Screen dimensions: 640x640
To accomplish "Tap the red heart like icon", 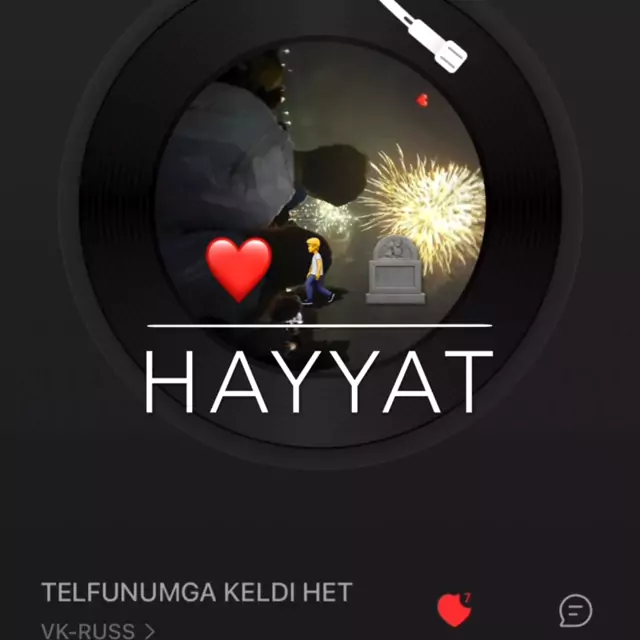I will click(454, 609).
